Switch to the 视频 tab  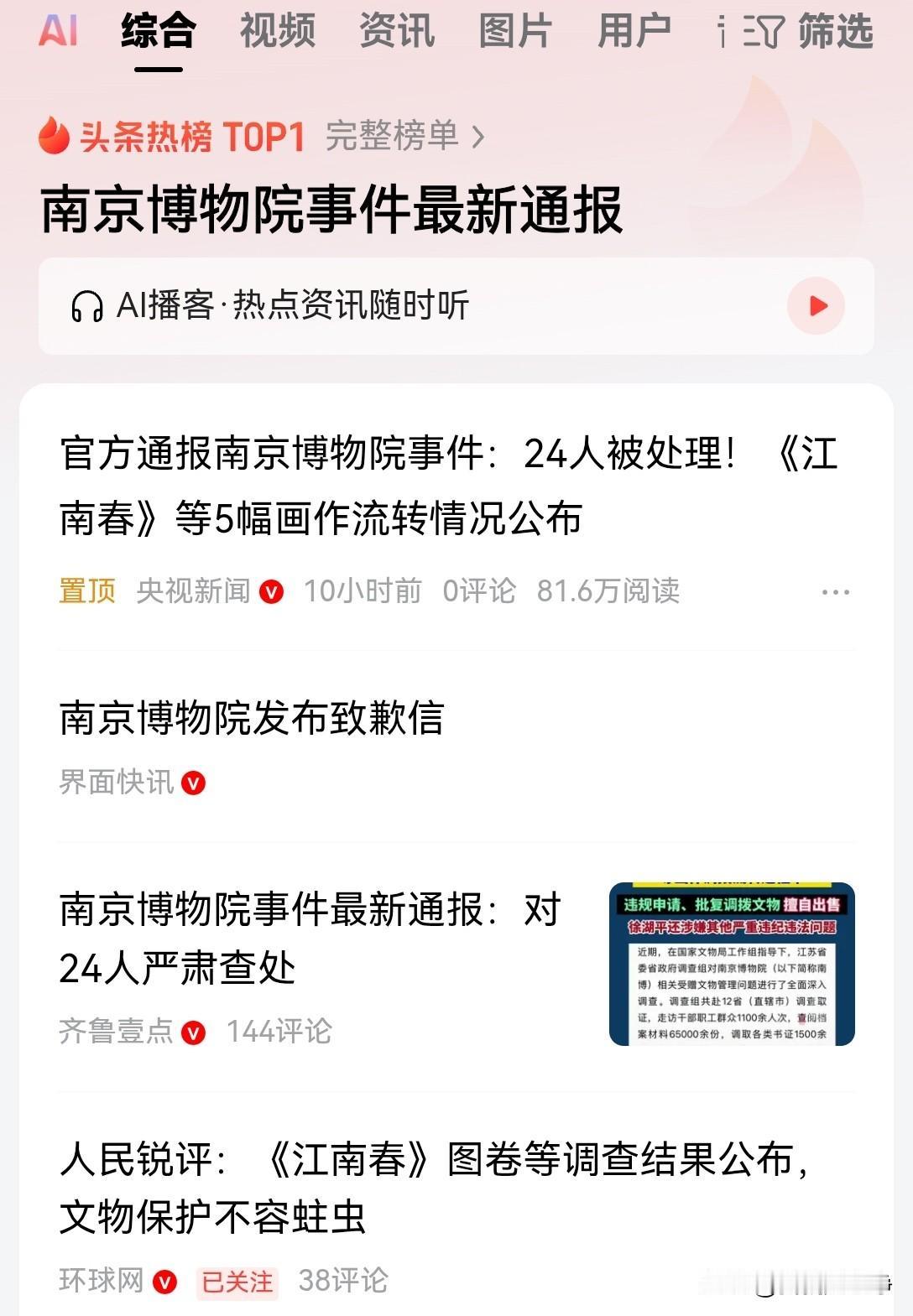coord(278,32)
